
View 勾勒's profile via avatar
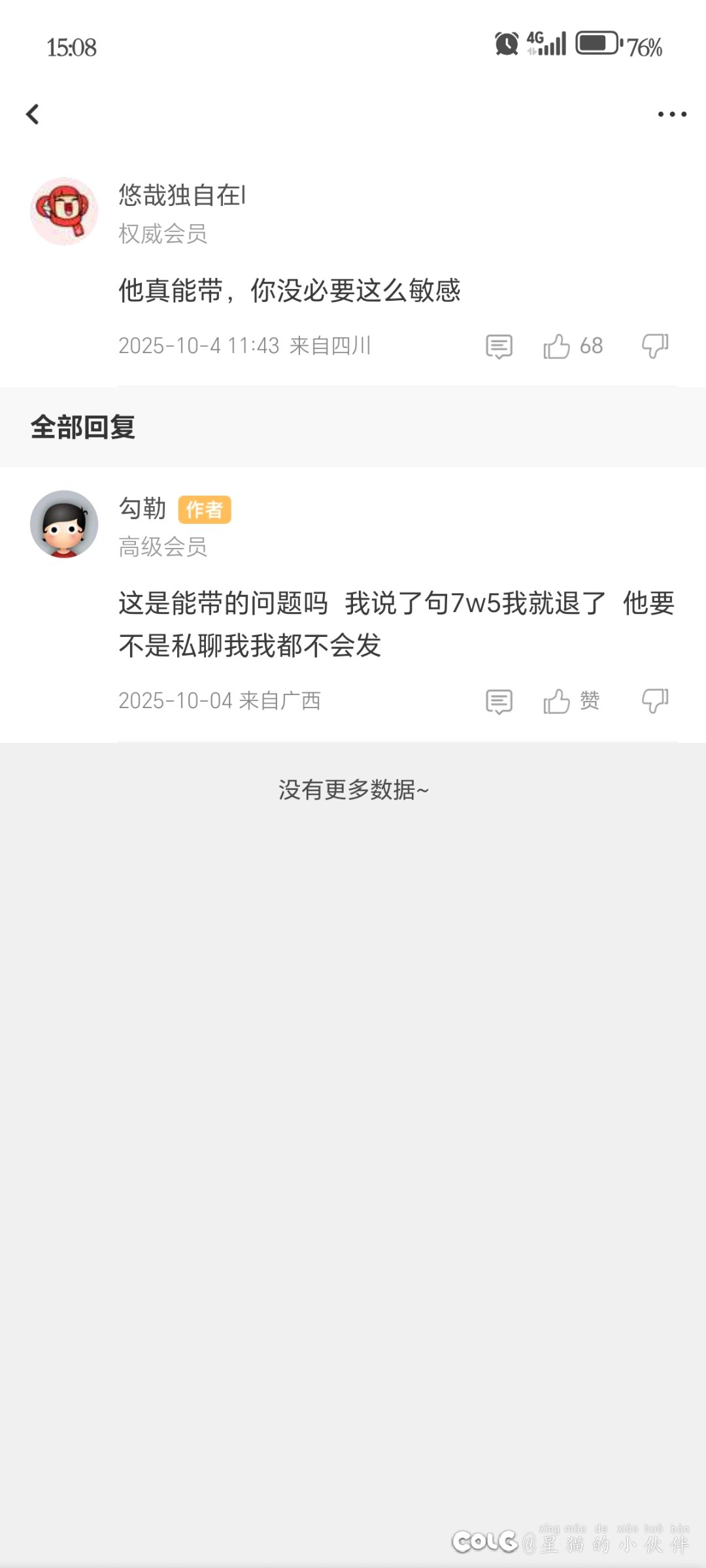click(x=64, y=524)
